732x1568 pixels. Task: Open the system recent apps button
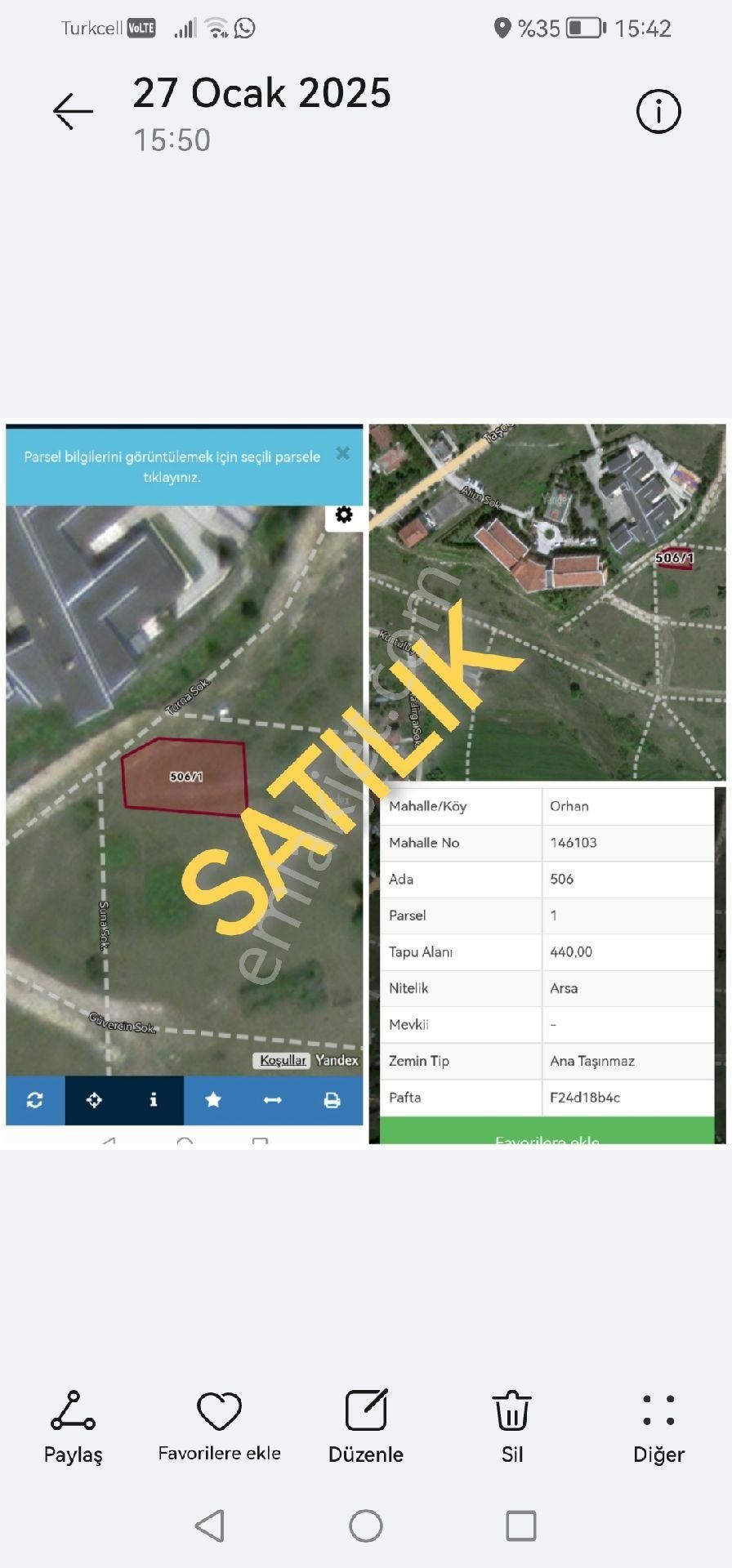(520, 1526)
